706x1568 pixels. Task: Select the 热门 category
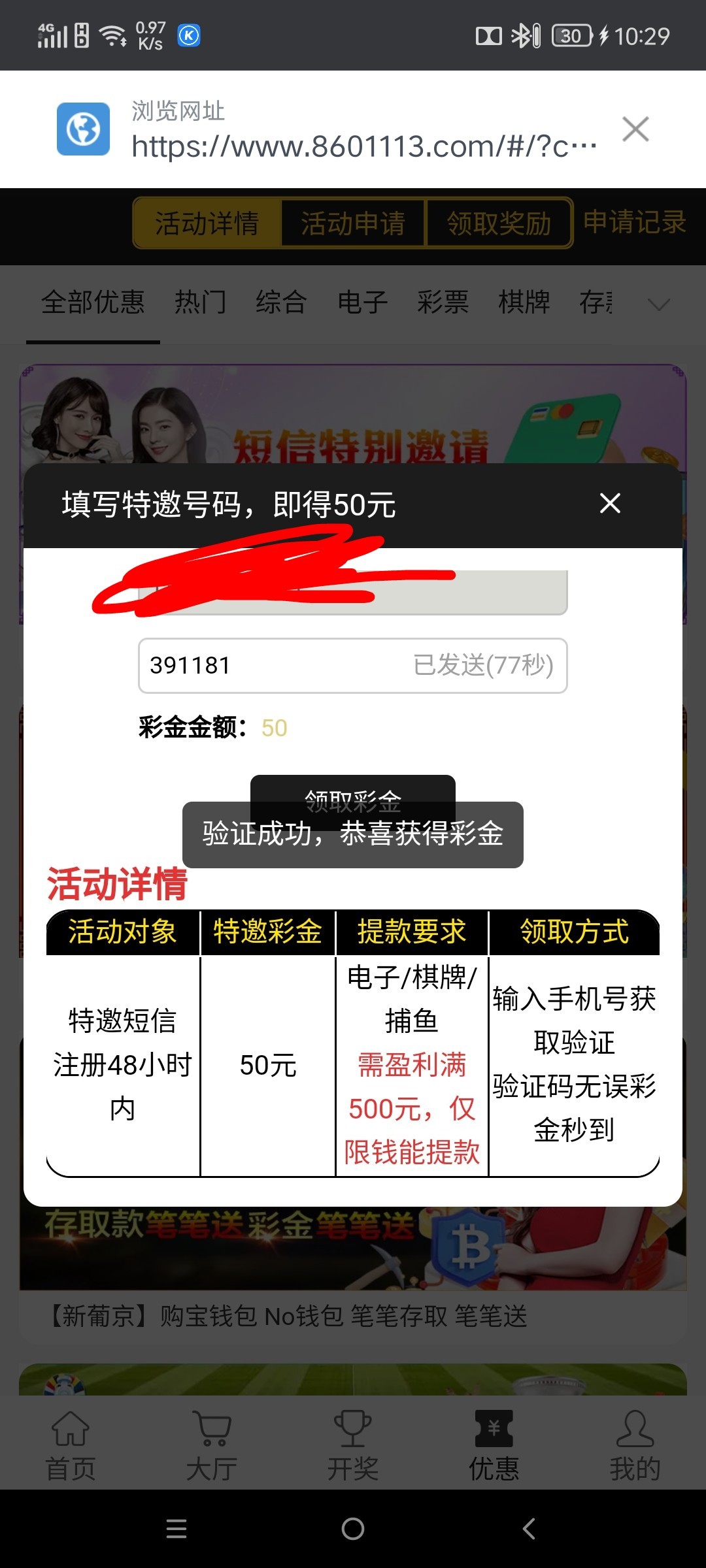click(x=201, y=302)
